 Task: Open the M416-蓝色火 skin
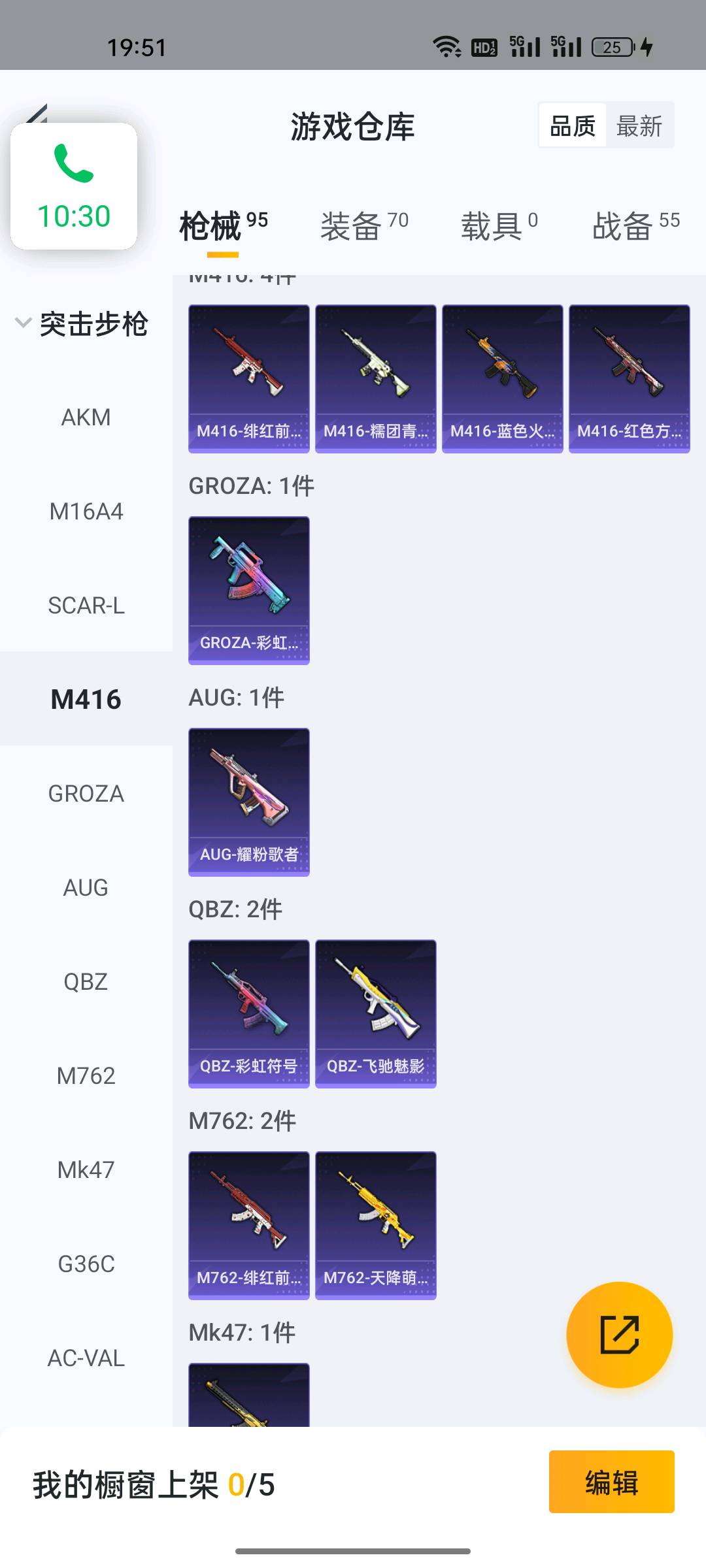tap(502, 378)
